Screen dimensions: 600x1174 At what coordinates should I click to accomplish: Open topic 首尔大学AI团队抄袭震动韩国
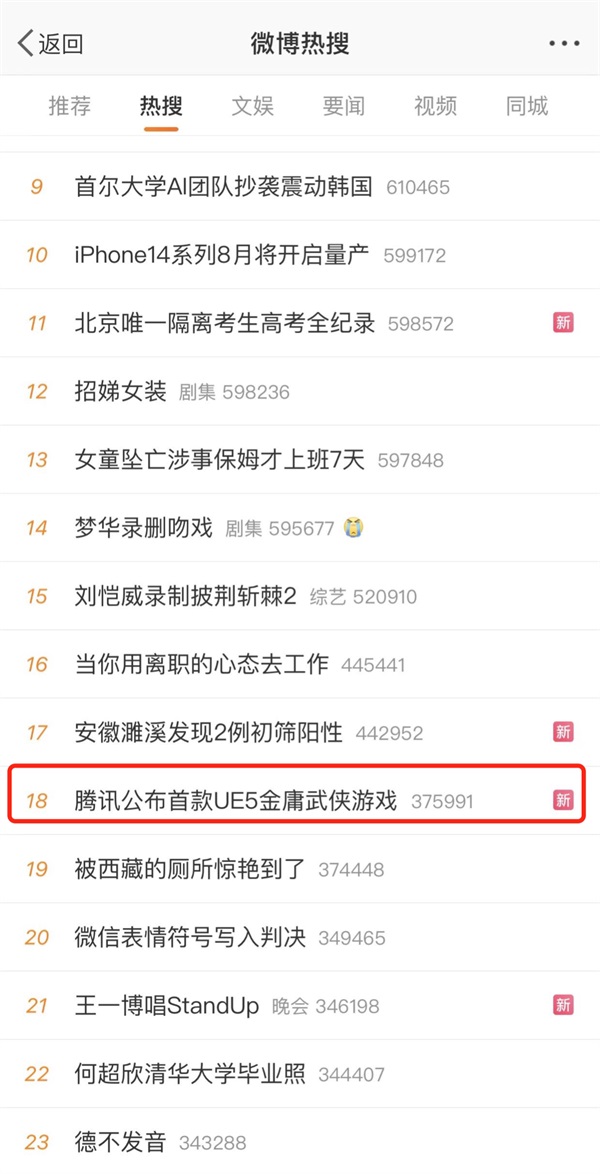point(223,186)
